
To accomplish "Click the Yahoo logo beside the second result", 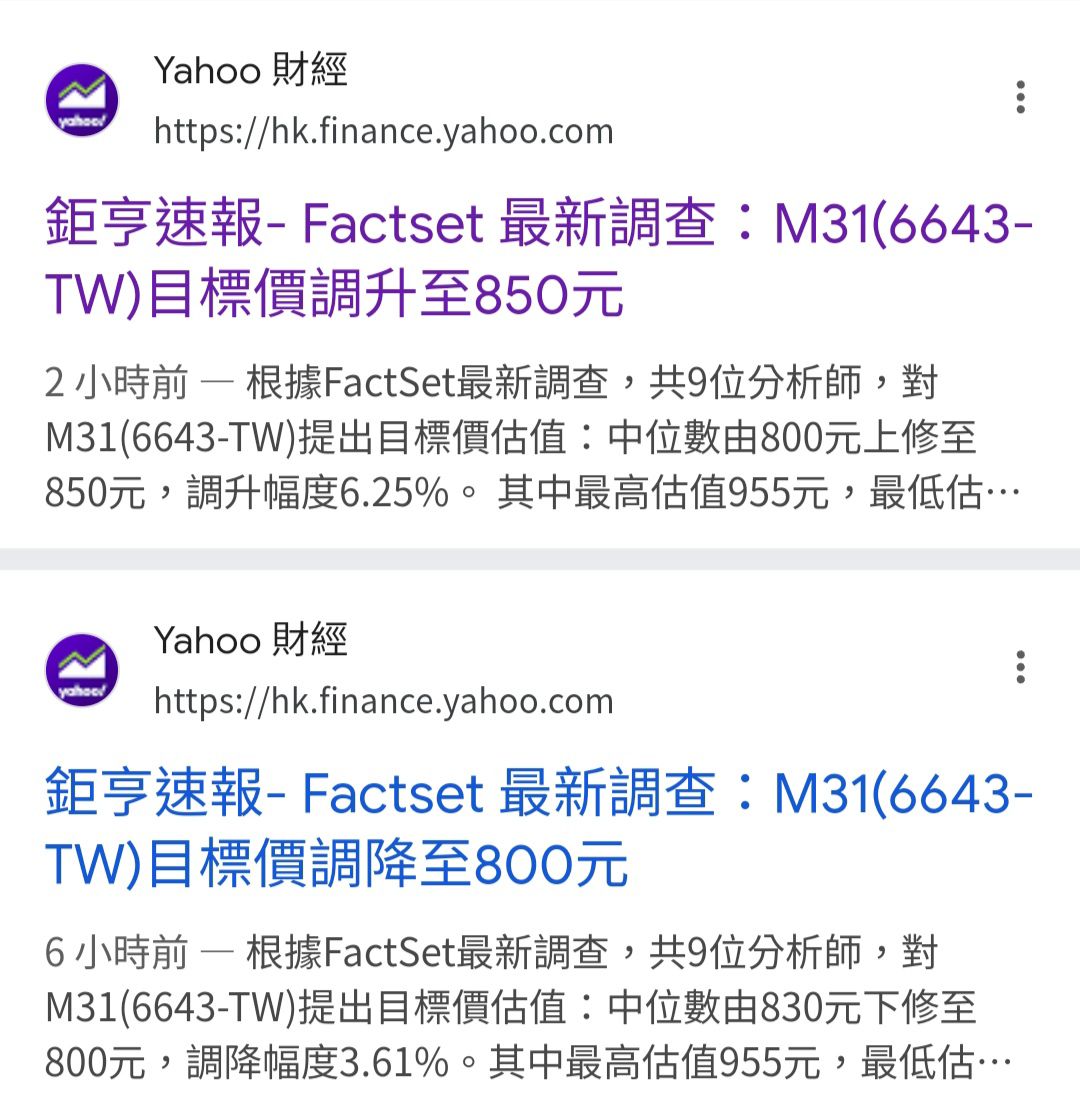I will [x=81, y=669].
